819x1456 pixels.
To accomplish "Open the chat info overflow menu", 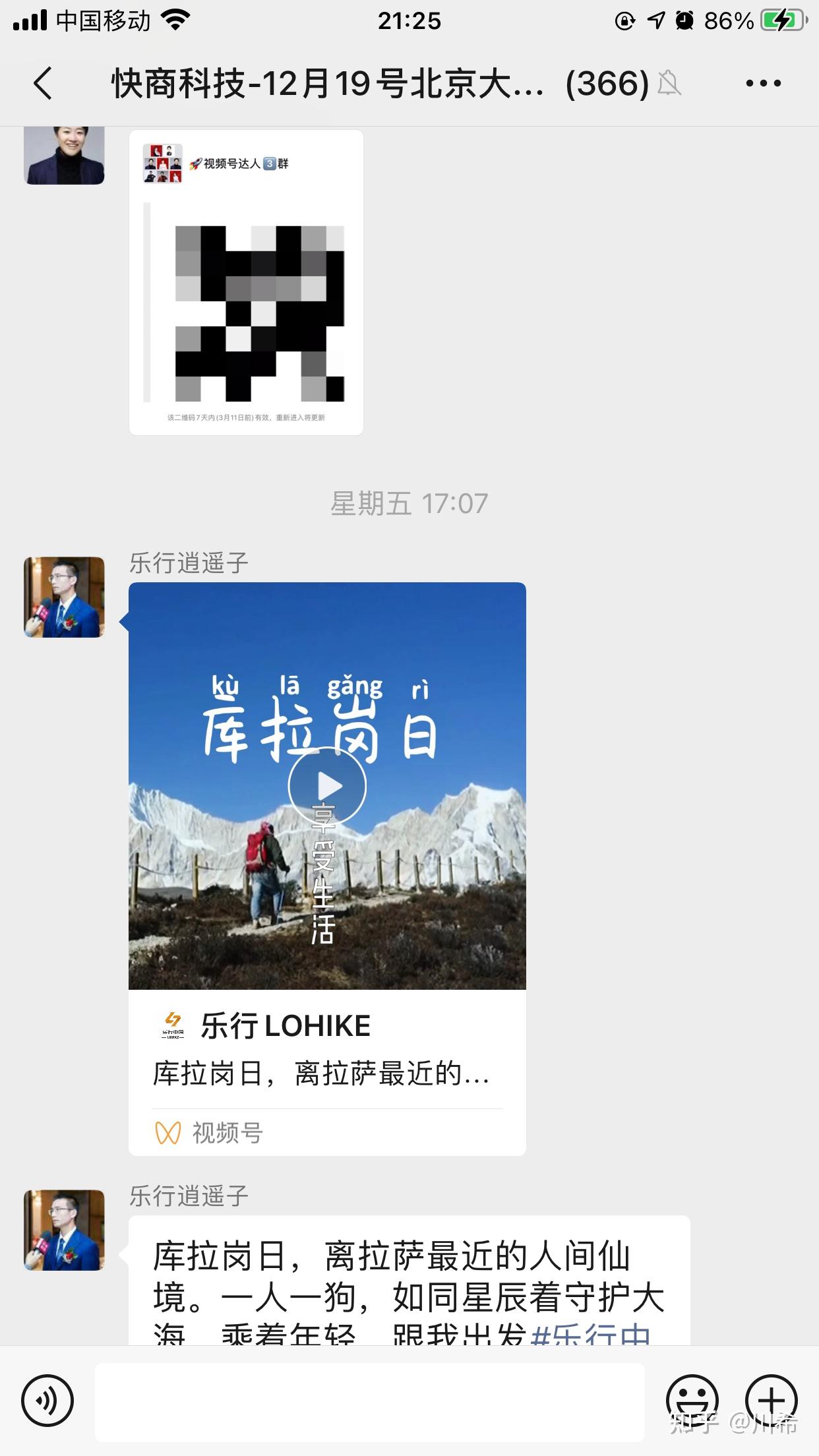I will pos(763,84).
